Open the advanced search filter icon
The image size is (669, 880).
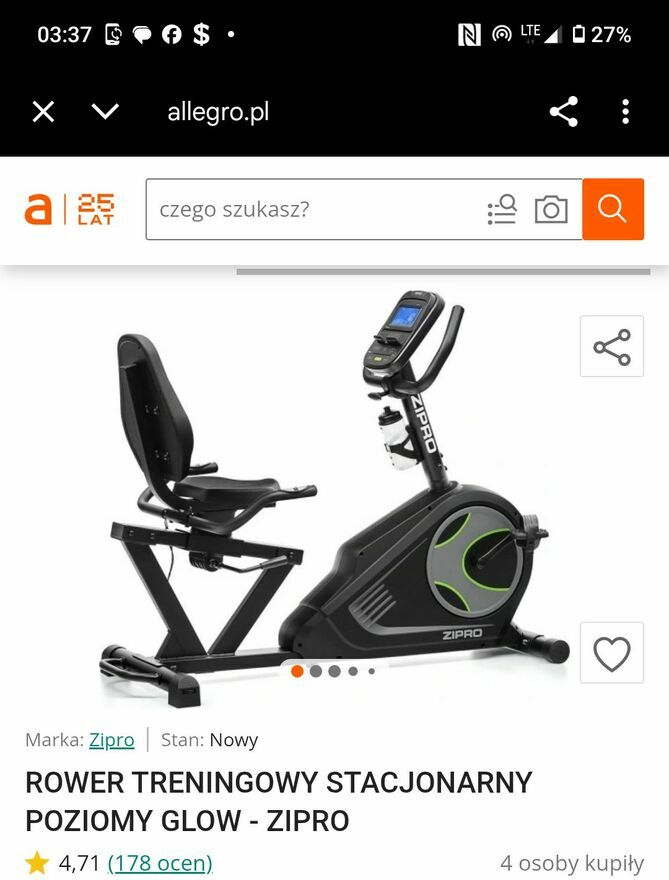(502, 209)
